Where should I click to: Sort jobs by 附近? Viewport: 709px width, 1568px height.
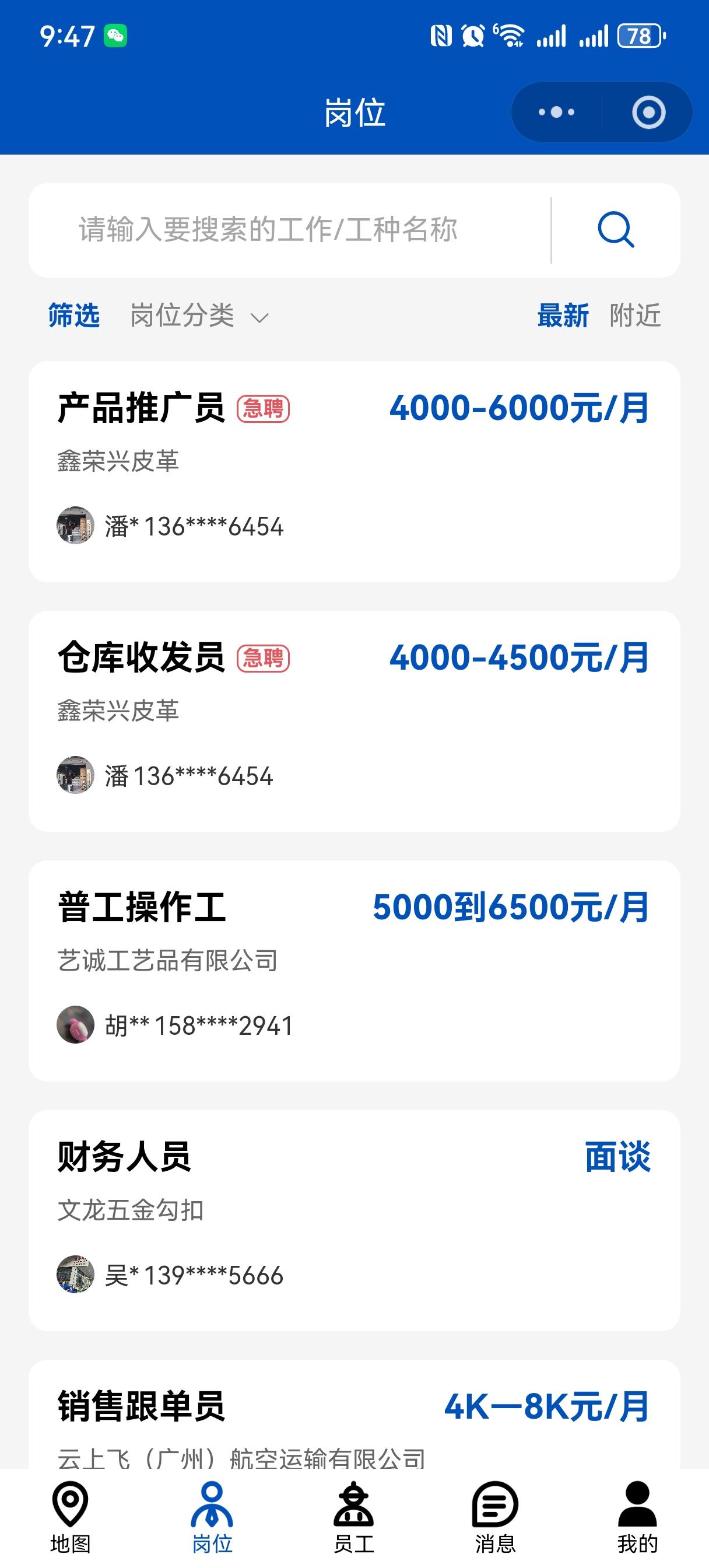[x=635, y=316]
